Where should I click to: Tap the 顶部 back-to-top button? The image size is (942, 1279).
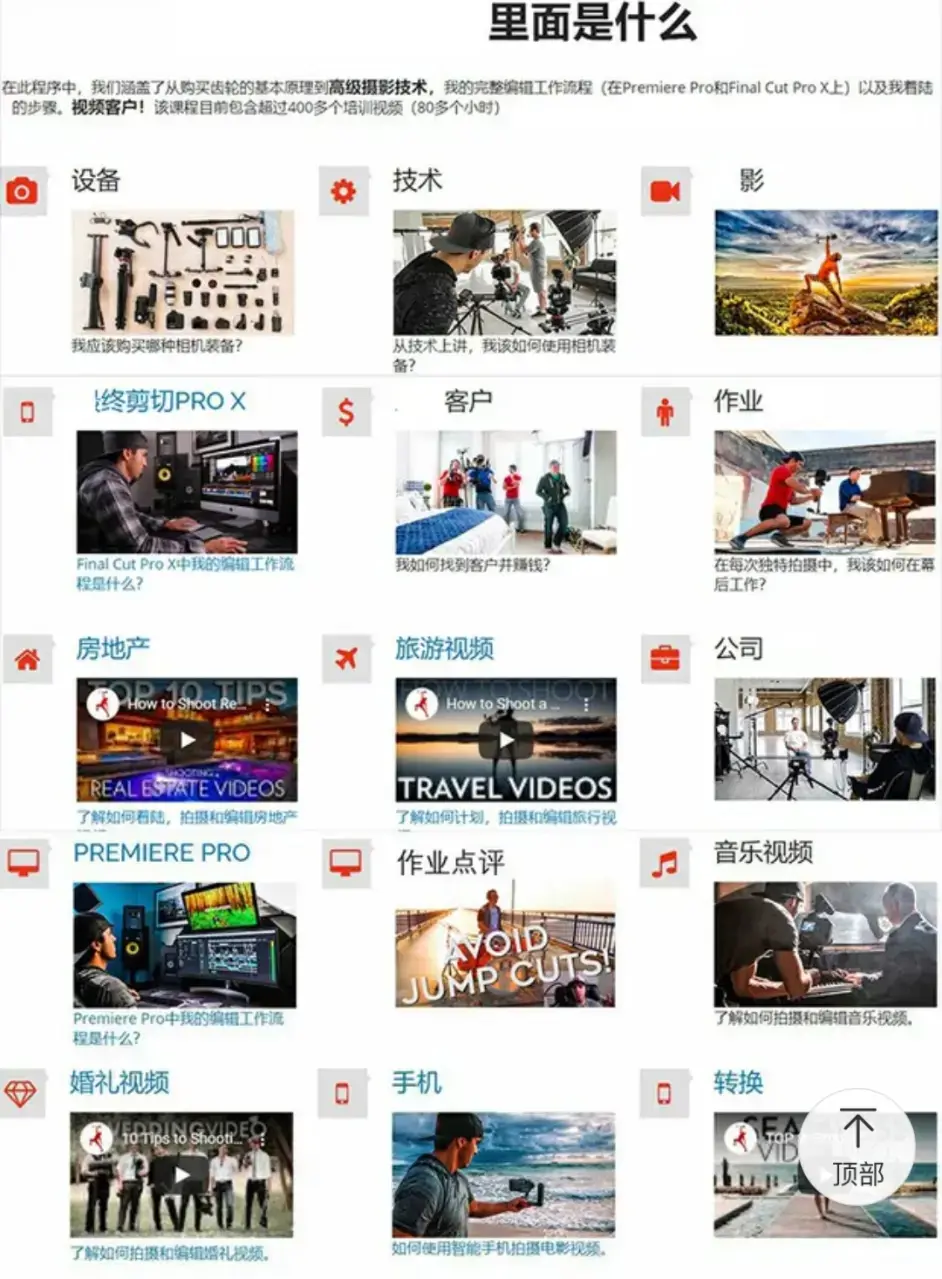857,1146
